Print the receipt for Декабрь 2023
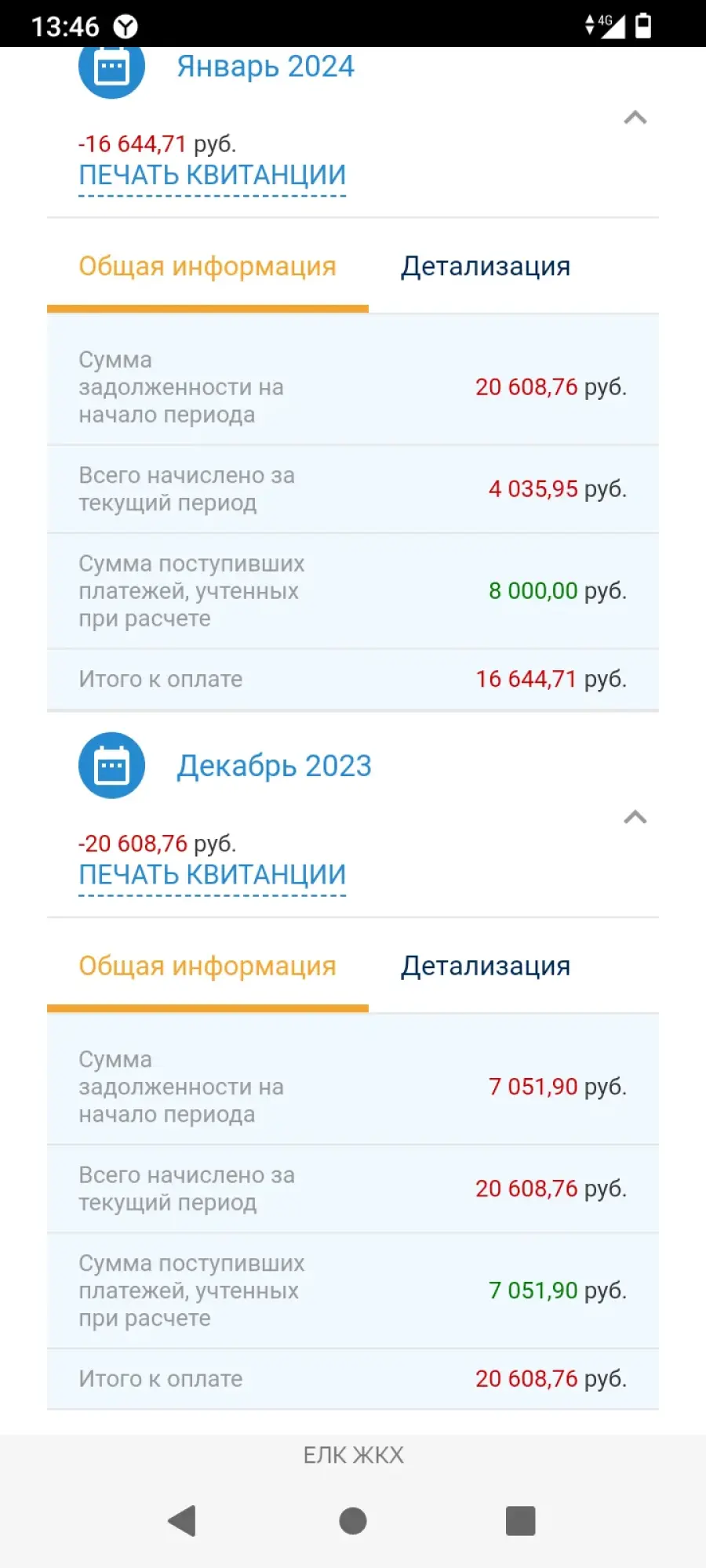 pyautogui.click(x=212, y=874)
